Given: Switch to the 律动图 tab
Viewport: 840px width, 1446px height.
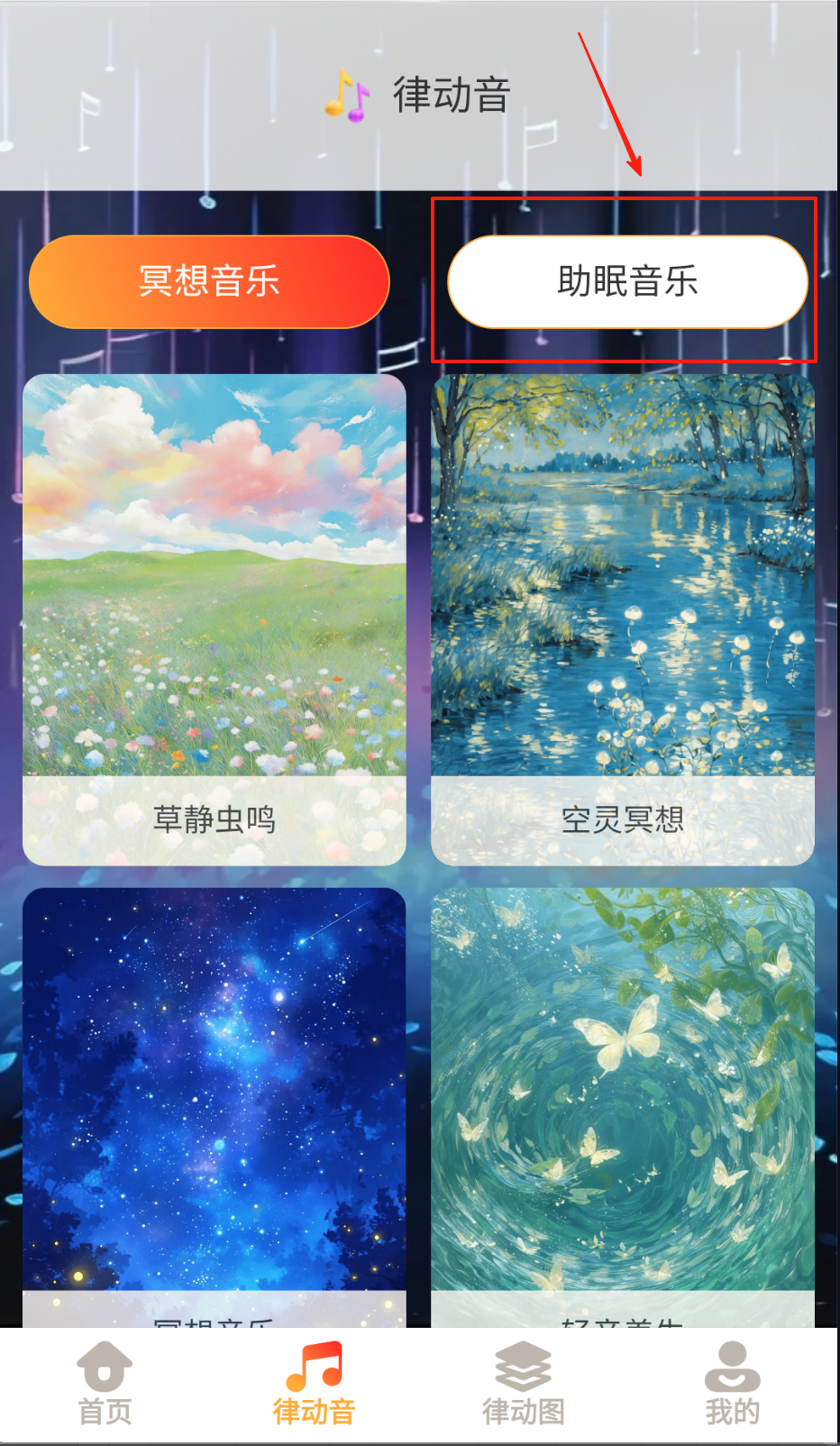Looking at the screenshot, I should pos(524,1385).
